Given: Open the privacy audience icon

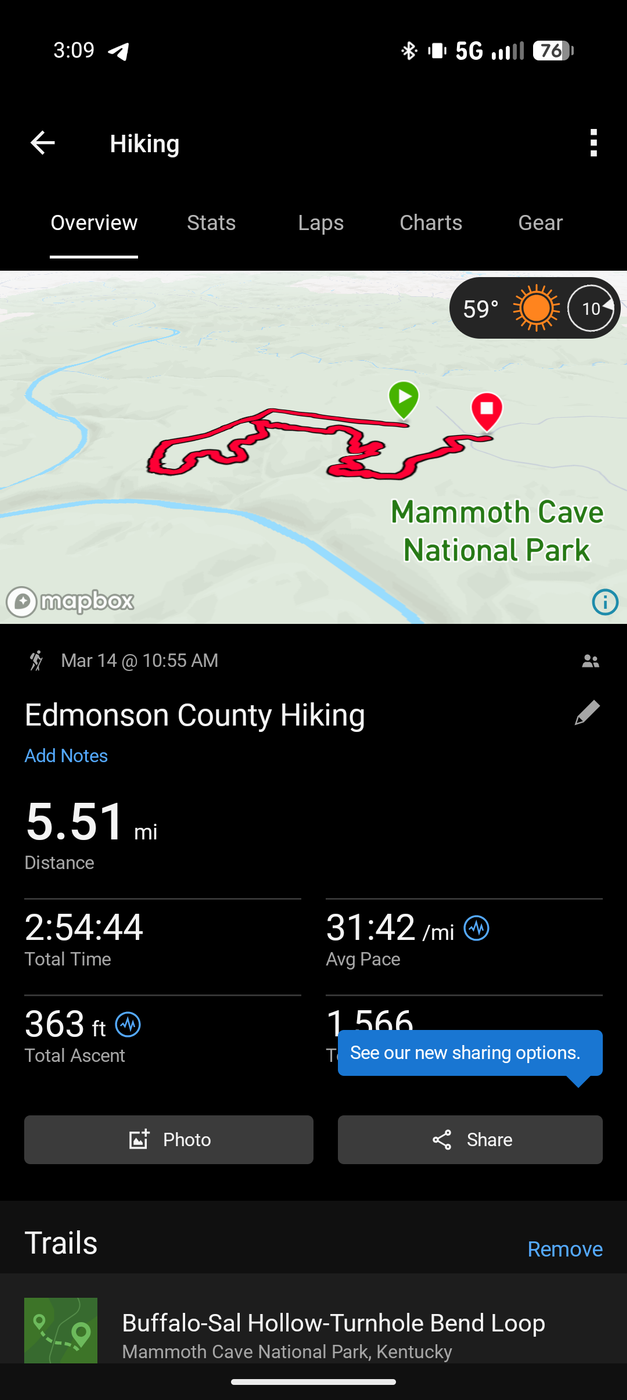Looking at the screenshot, I should point(590,661).
